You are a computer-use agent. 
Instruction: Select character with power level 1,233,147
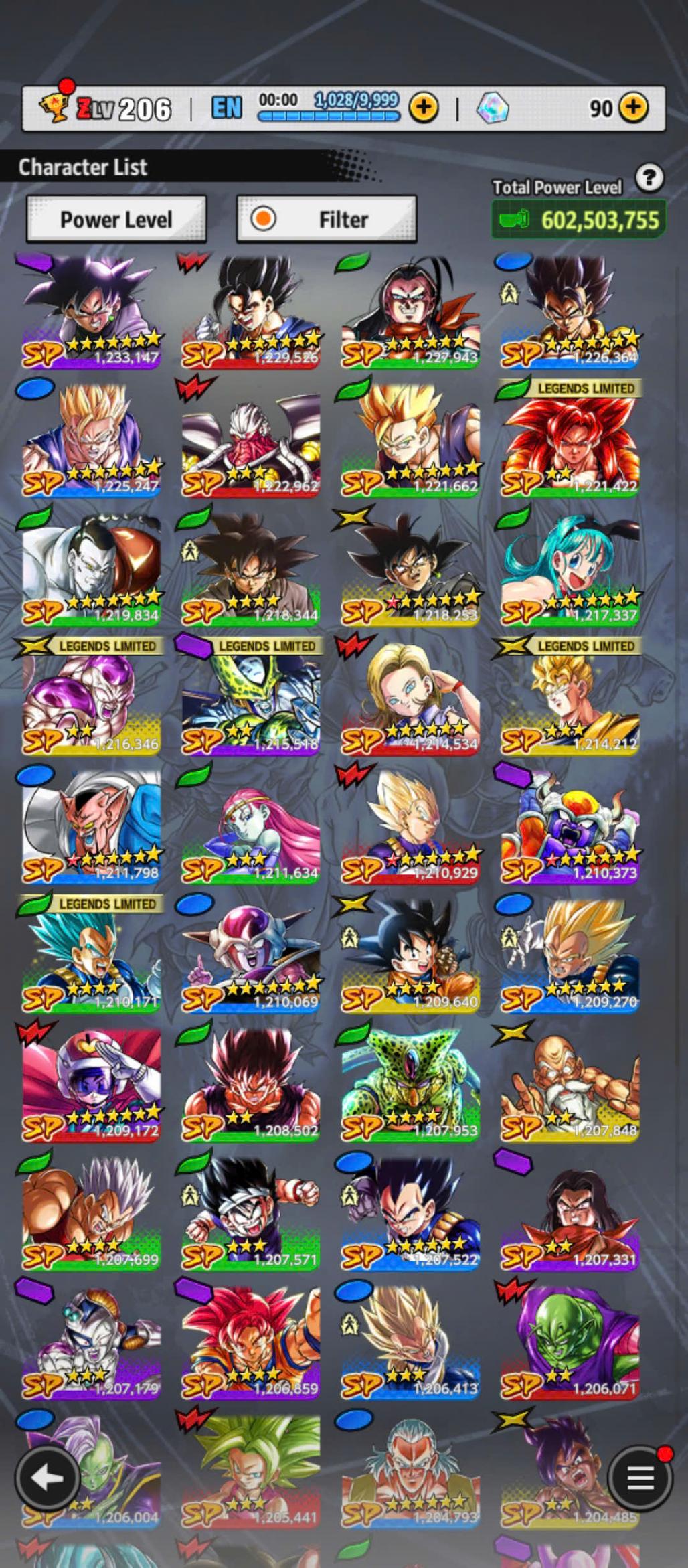(x=92, y=311)
